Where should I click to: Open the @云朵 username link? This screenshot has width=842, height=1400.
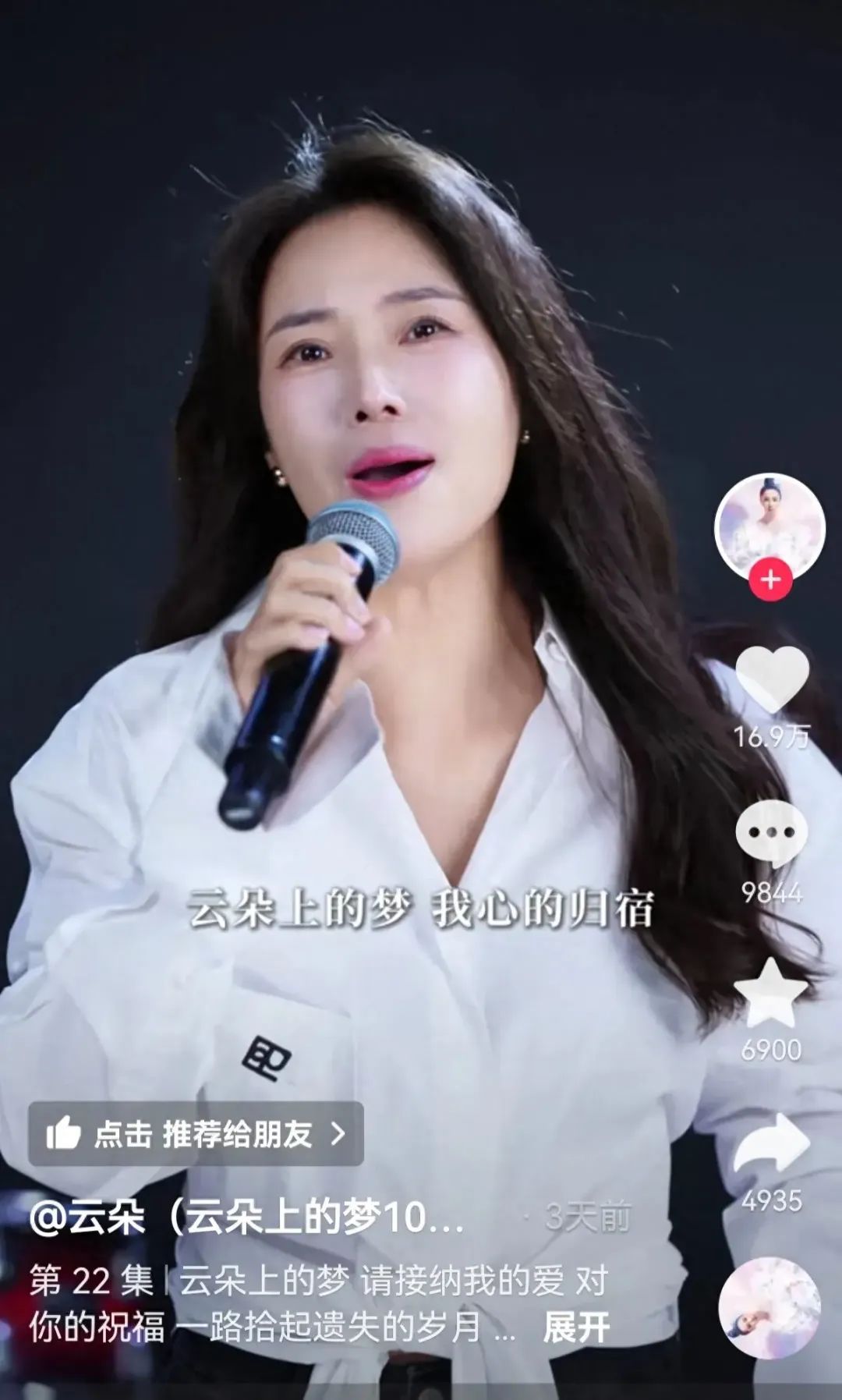pos(246,1217)
